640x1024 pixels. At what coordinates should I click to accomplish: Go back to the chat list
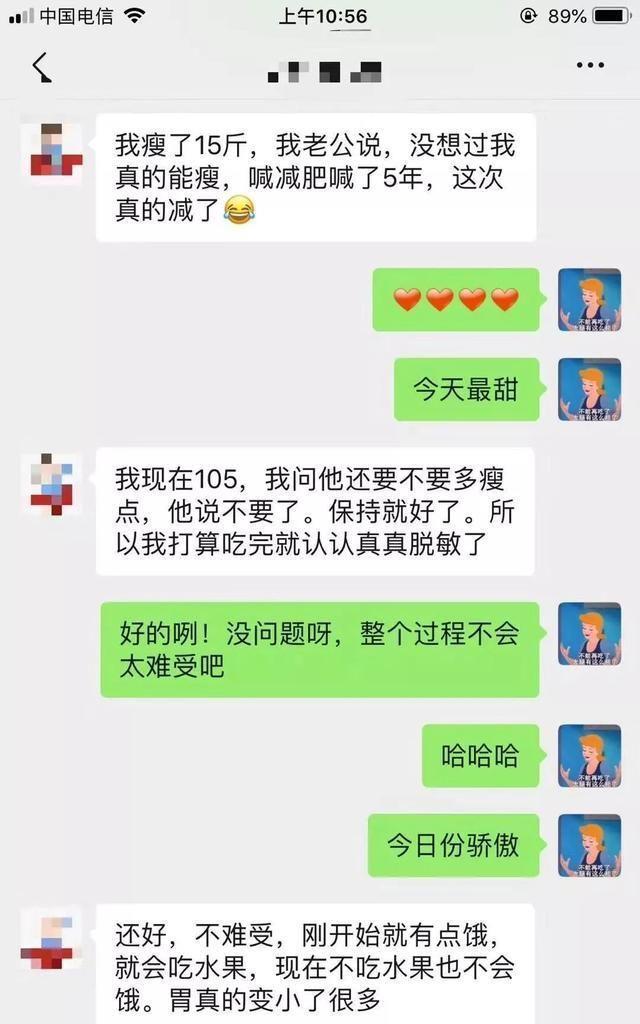click(40, 68)
